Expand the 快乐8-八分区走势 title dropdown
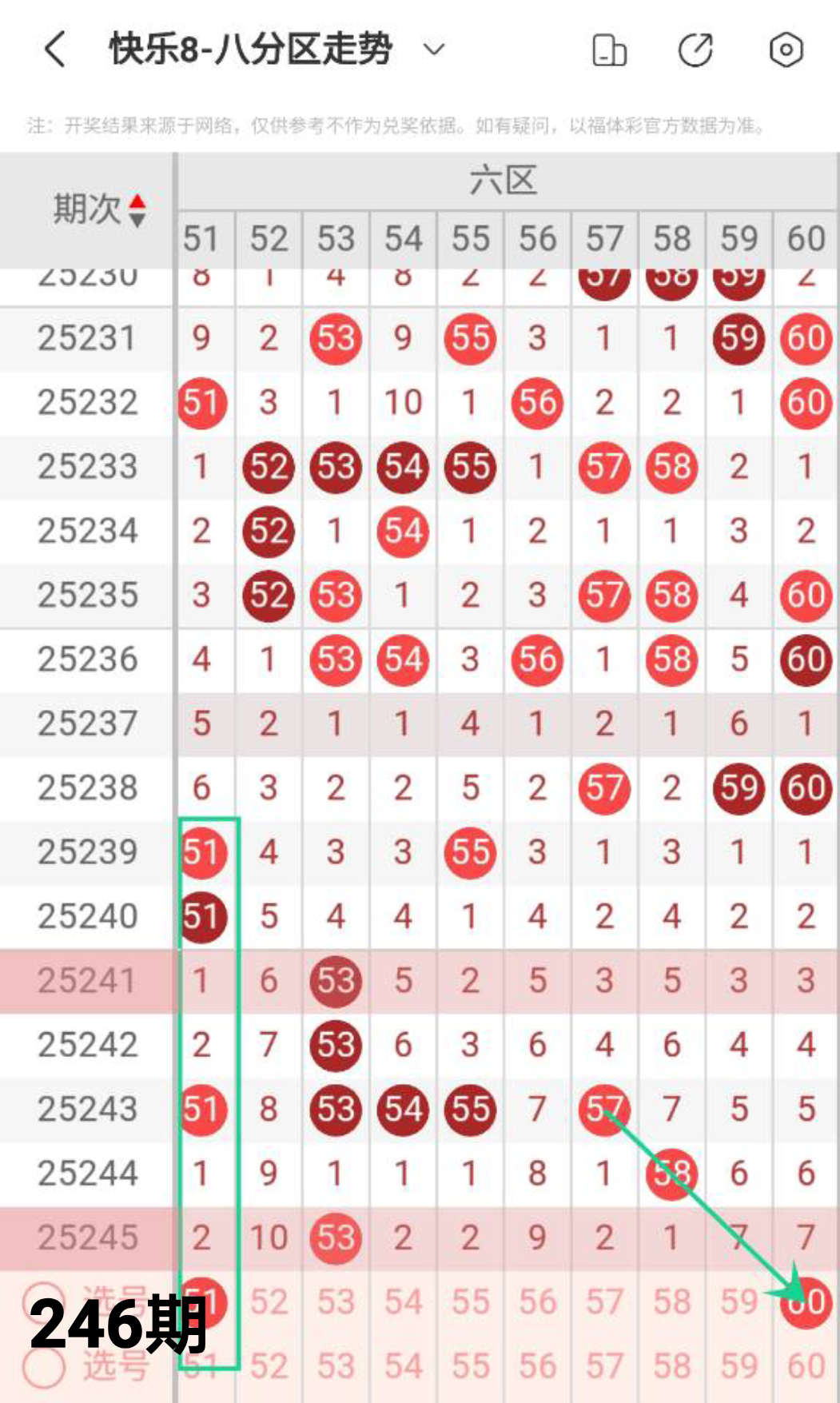This screenshot has width=840, height=1403. pyautogui.click(x=434, y=50)
